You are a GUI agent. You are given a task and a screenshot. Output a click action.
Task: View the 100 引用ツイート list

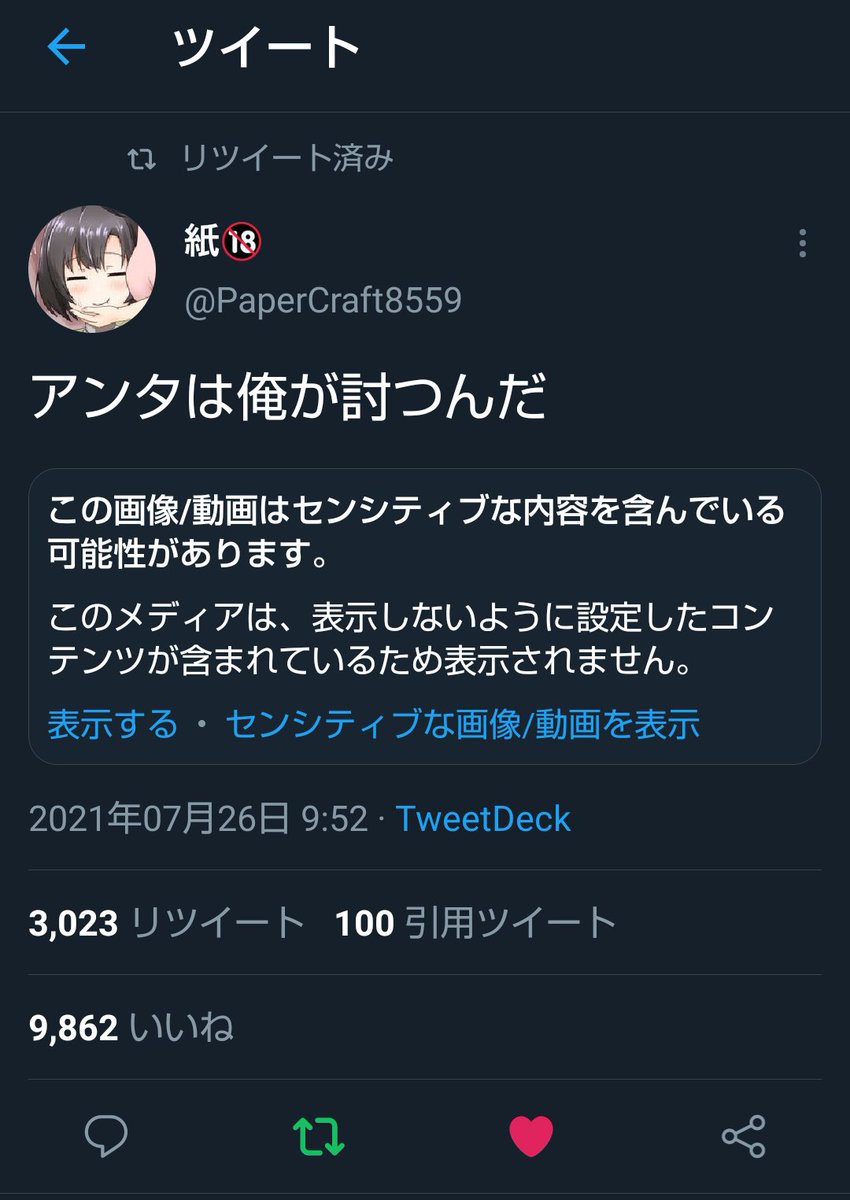476,923
